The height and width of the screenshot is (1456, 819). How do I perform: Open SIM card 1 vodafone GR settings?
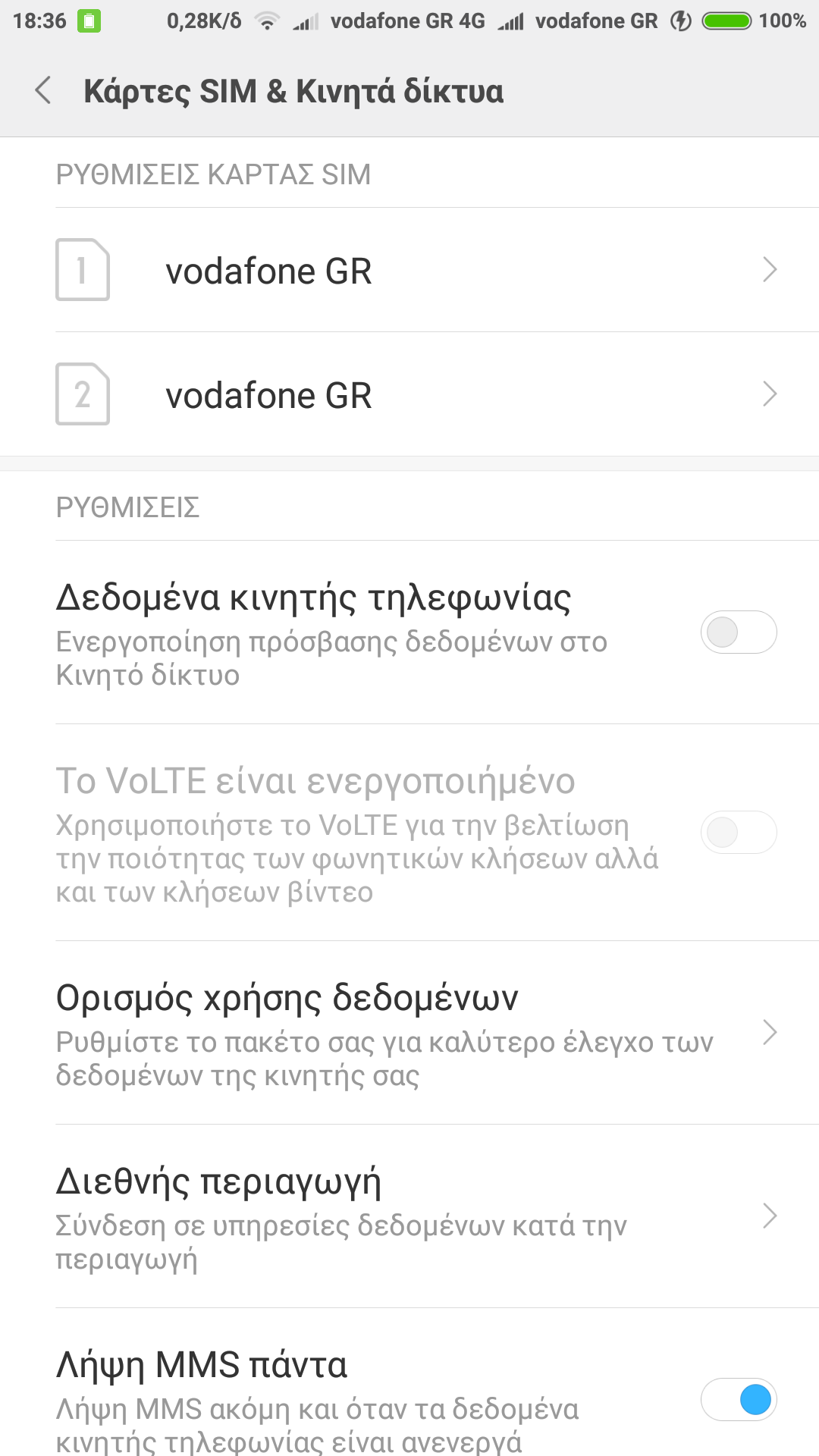[x=409, y=270]
